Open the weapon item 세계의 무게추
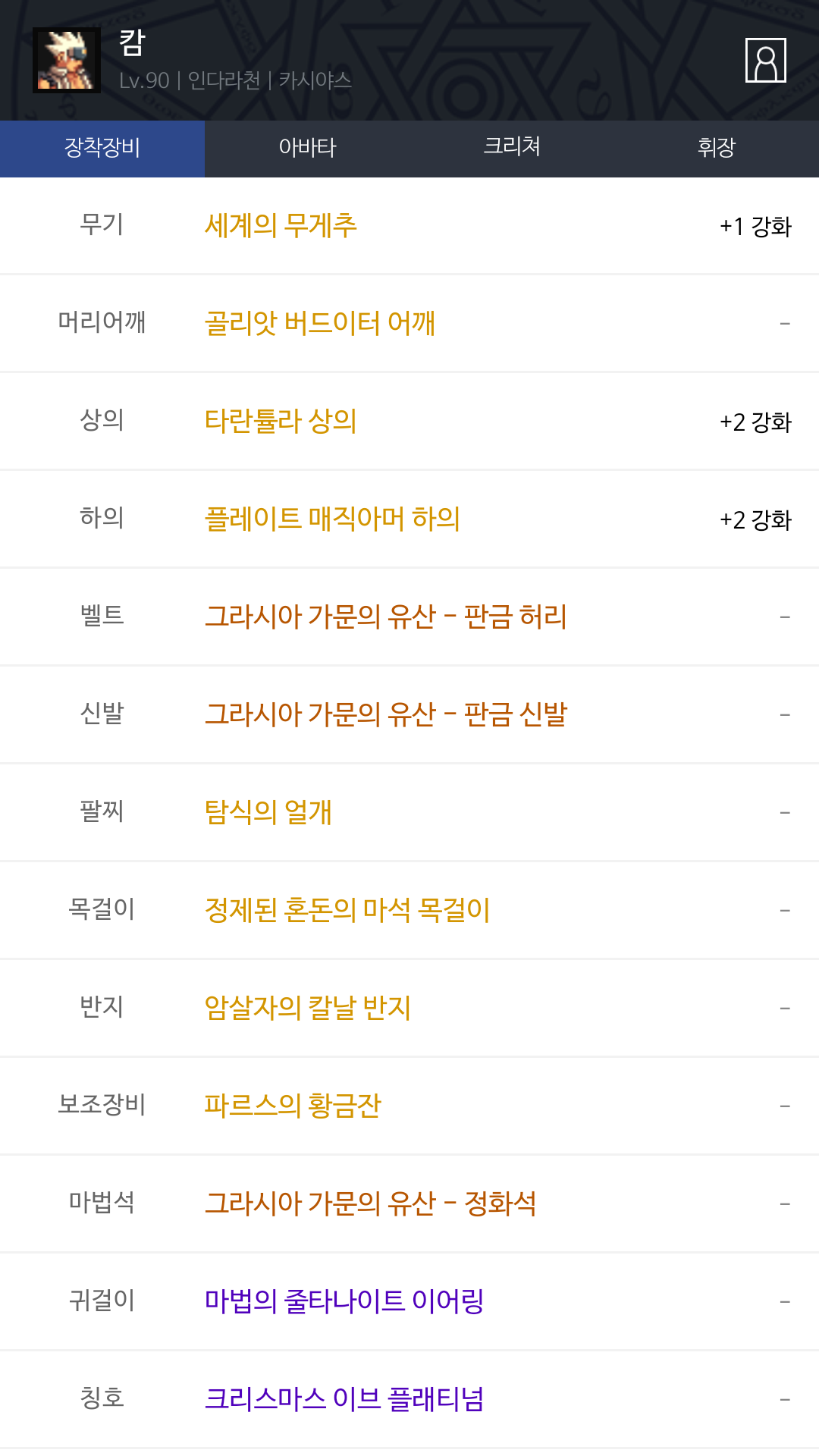 pos(281,226)
